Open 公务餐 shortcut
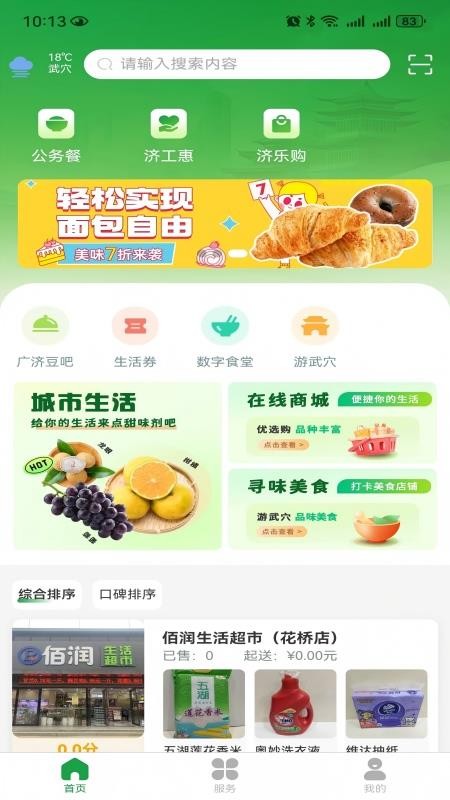This screenshot has height=800, width=450. [x=56, y=136]
